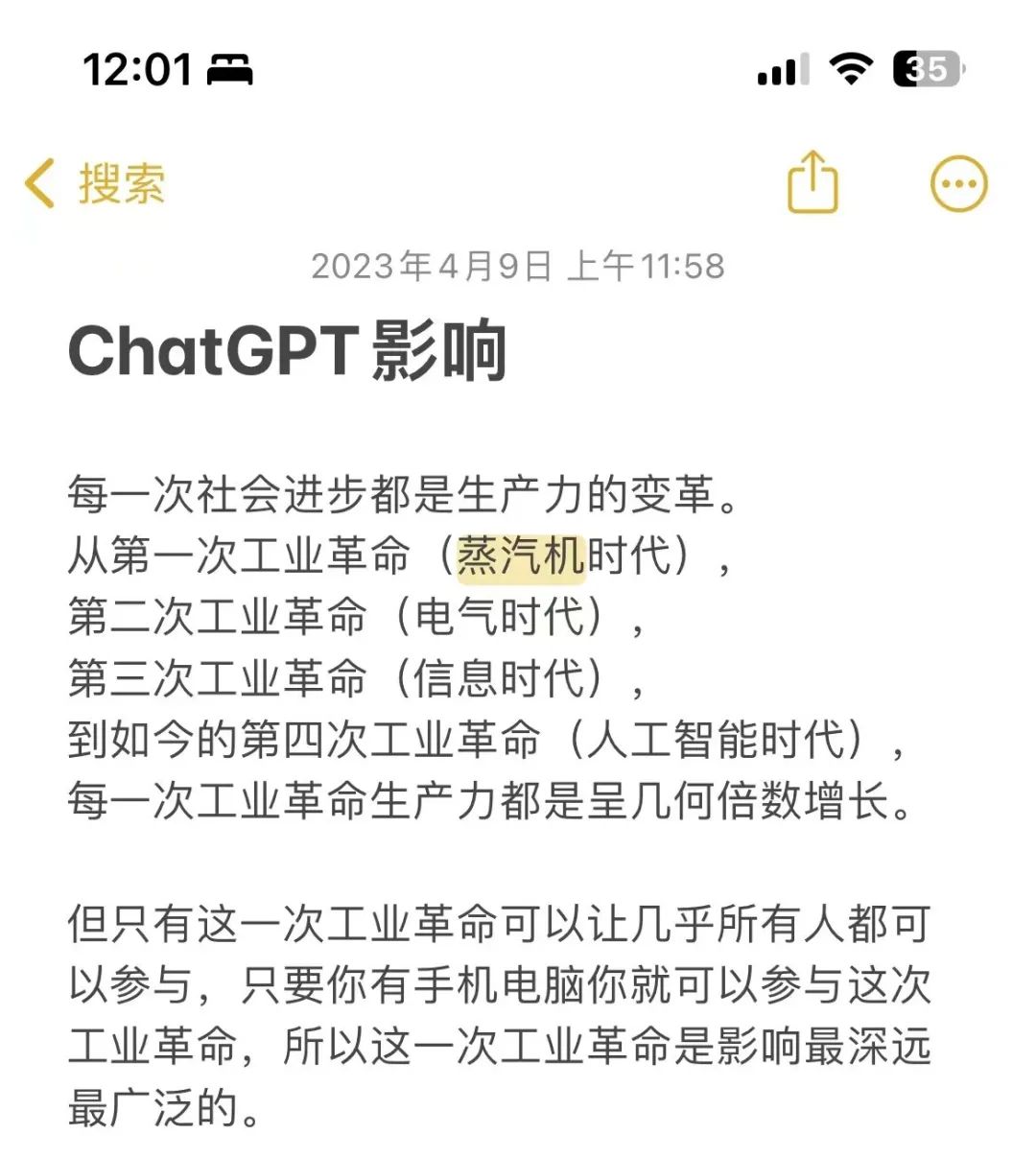The width and height of the screenshot is (1036, 1158).
Task: Tap the first paragraph about 生产力的变革
Action: pos(403,491)
